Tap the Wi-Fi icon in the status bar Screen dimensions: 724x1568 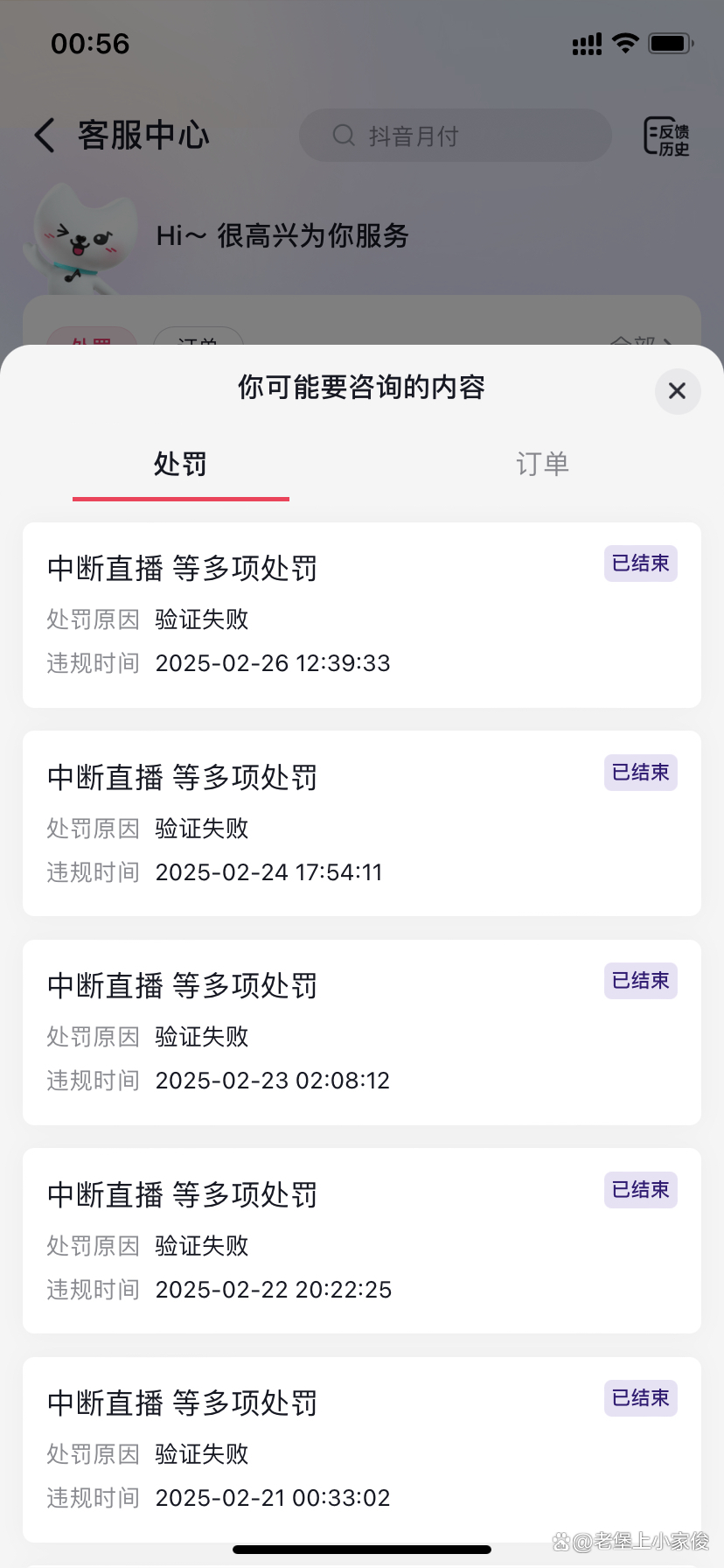tap(624, 43)
